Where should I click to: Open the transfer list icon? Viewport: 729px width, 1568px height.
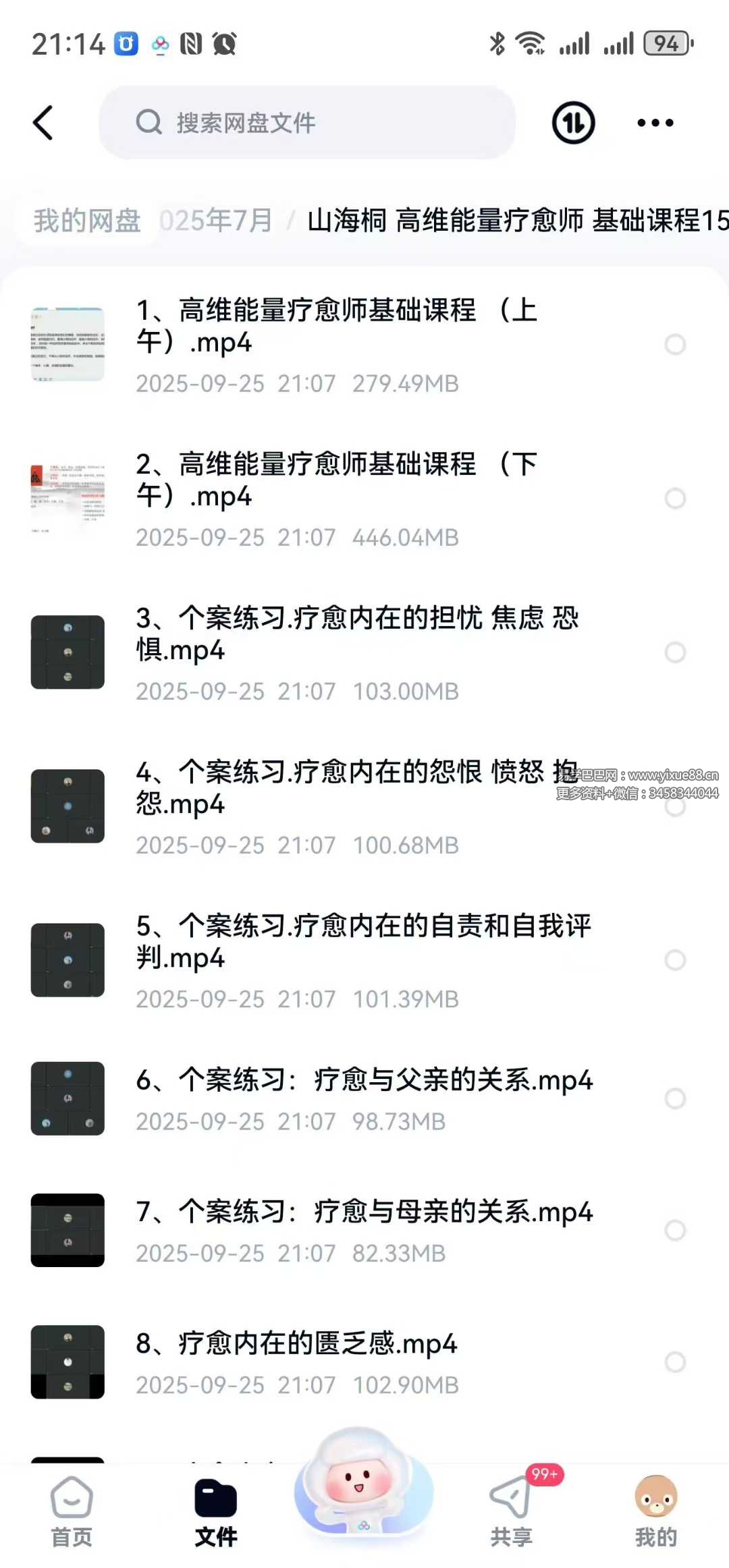[573, 123]
